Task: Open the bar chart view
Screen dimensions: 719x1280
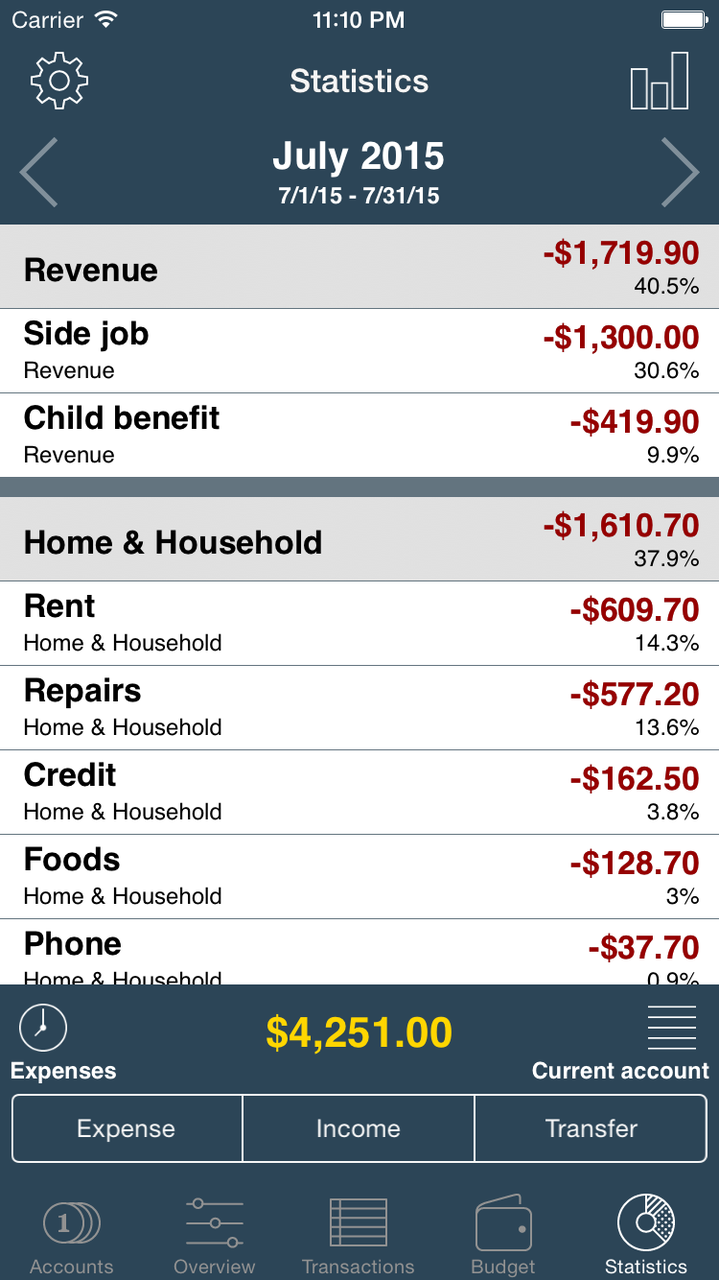Action: pos(659,81)
